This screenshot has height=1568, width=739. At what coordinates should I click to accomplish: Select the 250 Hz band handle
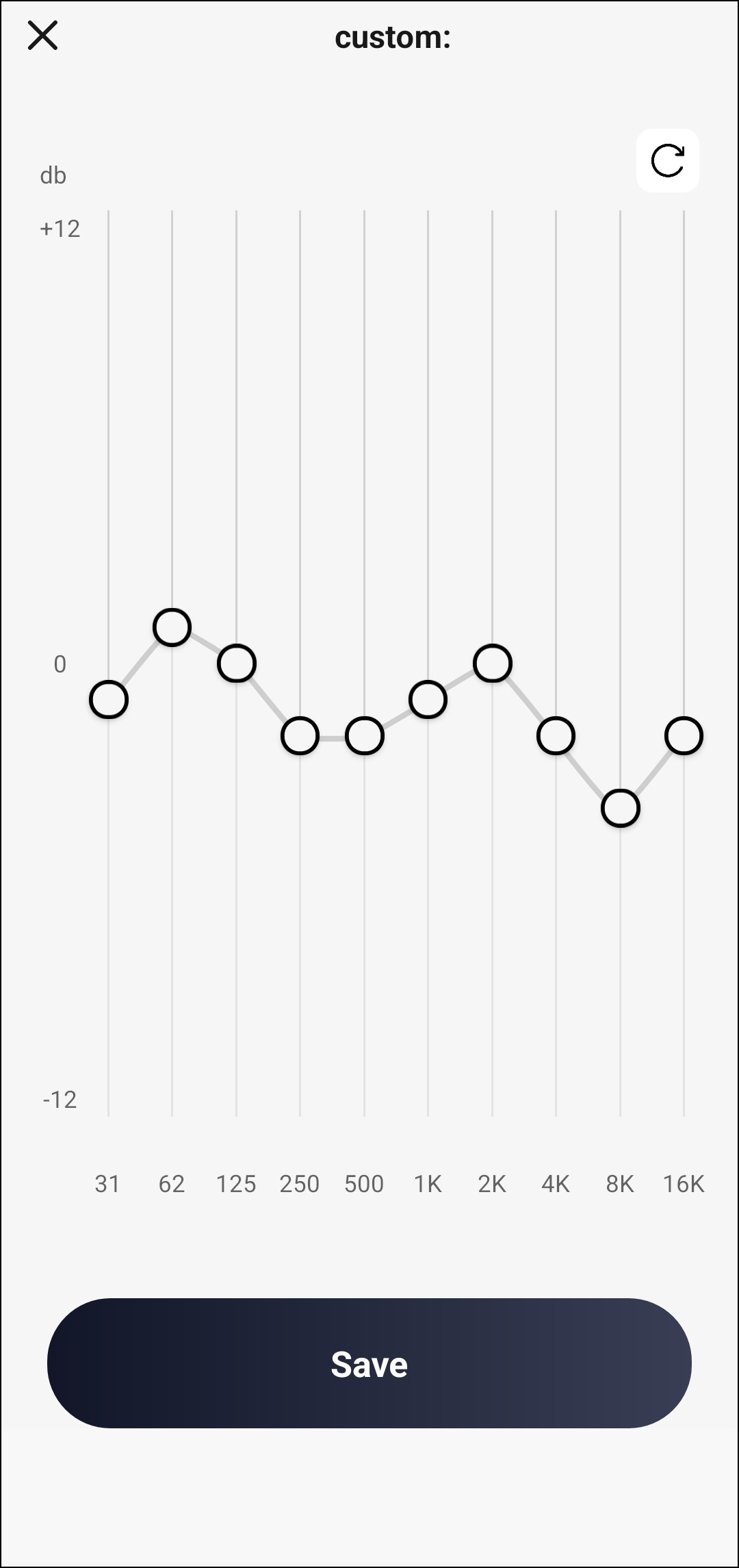tap(300, 736)
